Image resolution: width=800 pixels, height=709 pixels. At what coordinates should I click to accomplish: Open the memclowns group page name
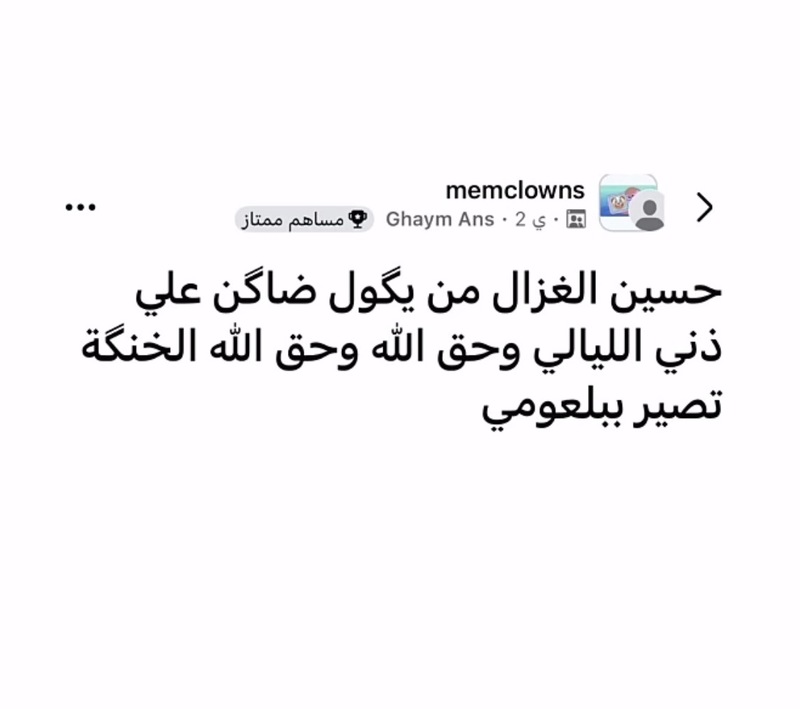(514, 191)
